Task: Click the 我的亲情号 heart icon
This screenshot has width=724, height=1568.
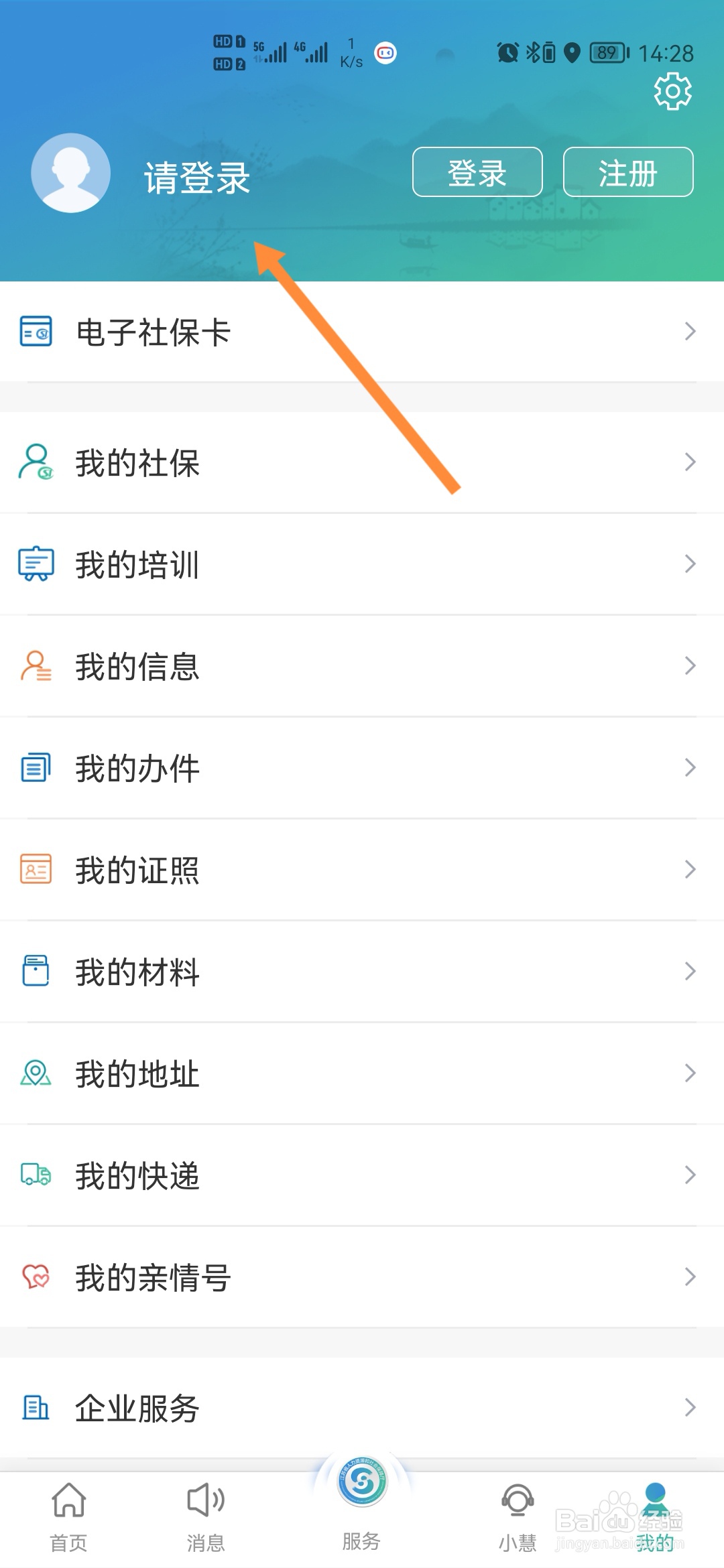Action: (37, 1277)
